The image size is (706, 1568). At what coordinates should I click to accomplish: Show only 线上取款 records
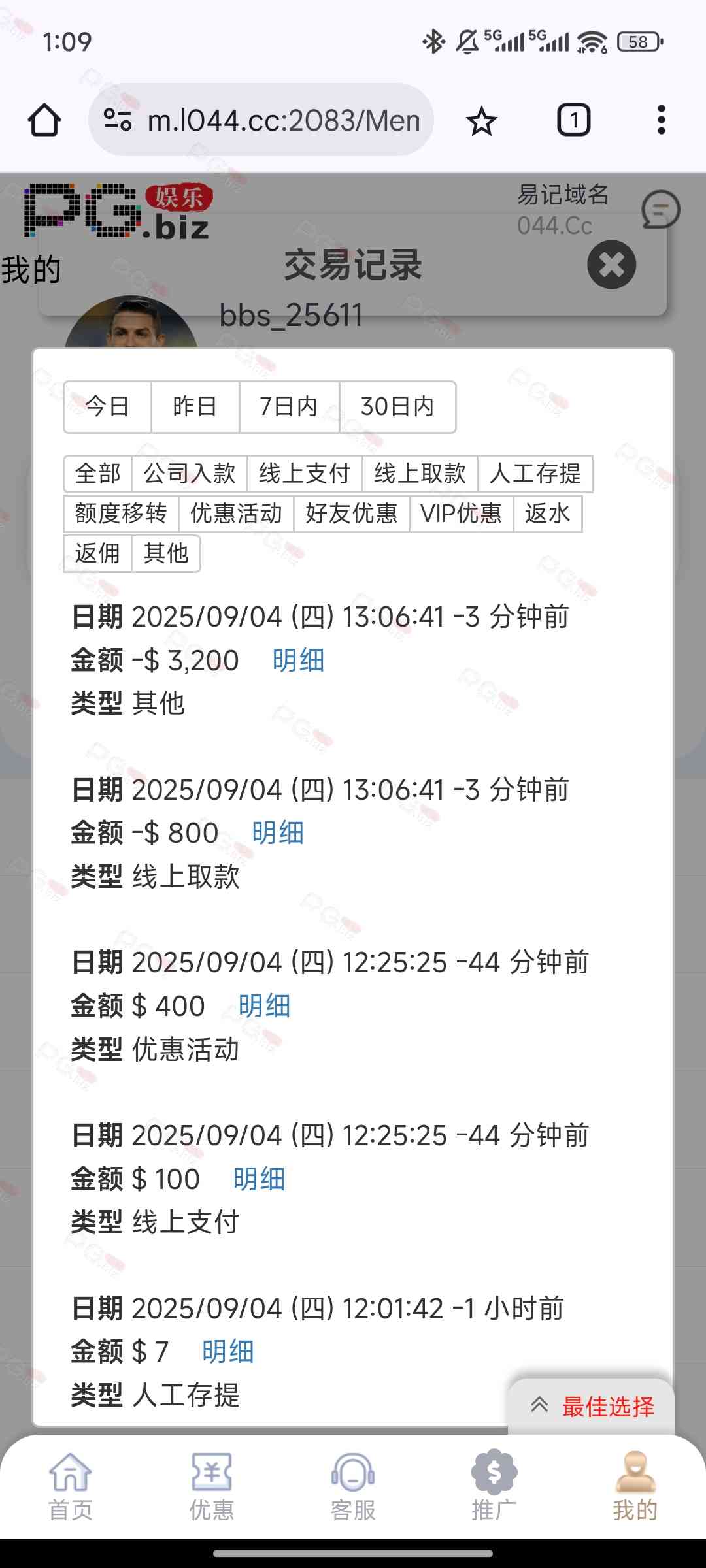tap(420, 474)
